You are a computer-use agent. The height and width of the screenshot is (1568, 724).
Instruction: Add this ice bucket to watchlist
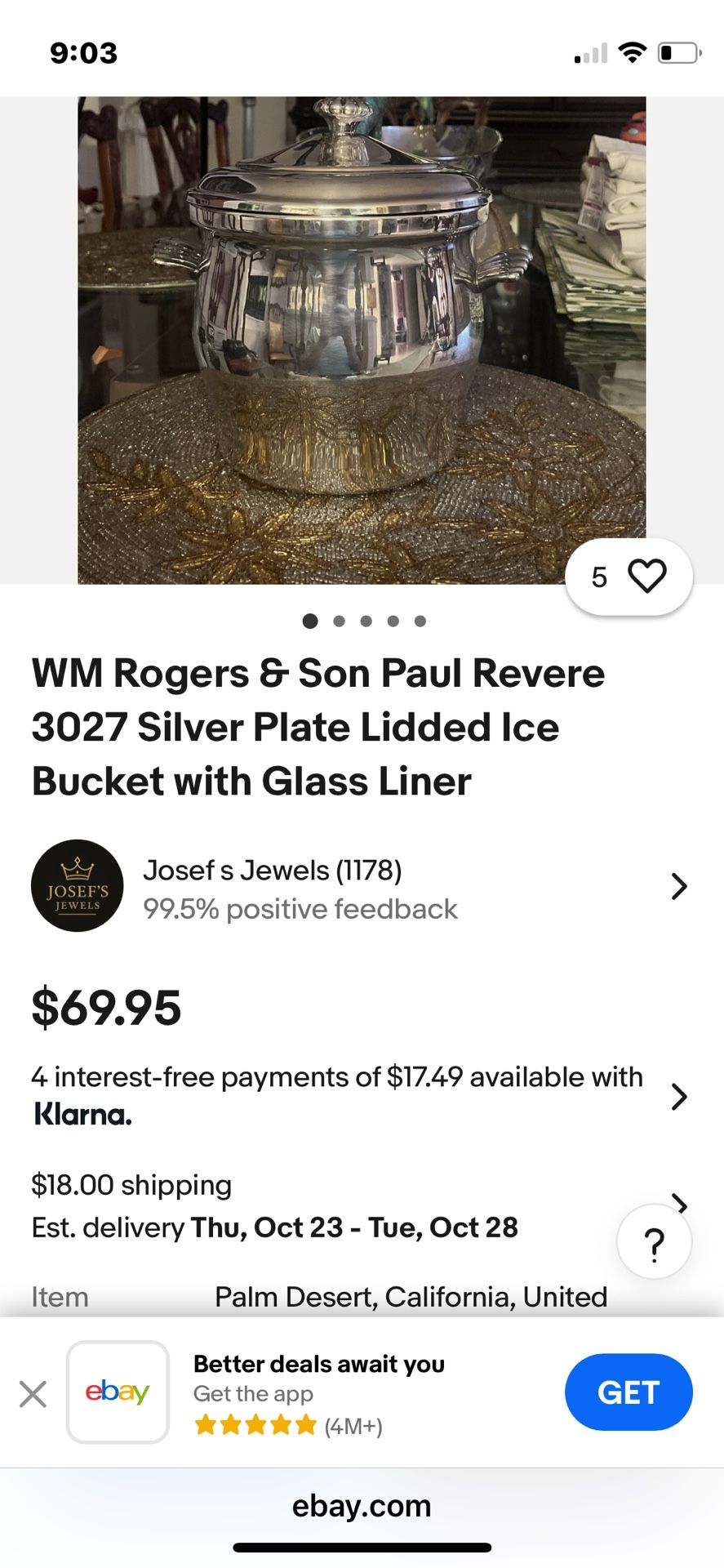646,577
